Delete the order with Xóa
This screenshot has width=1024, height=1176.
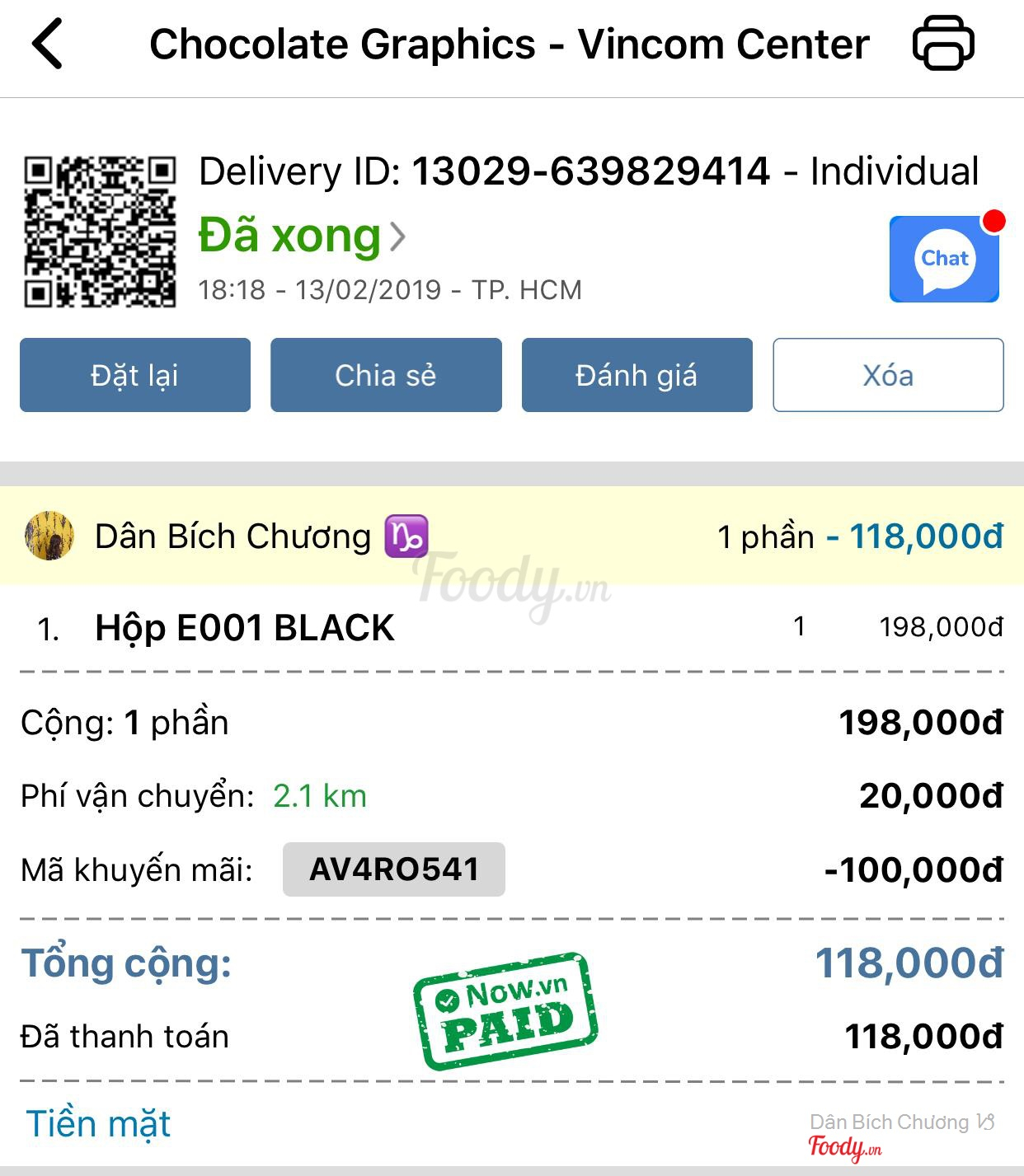[x=888, y=375]
